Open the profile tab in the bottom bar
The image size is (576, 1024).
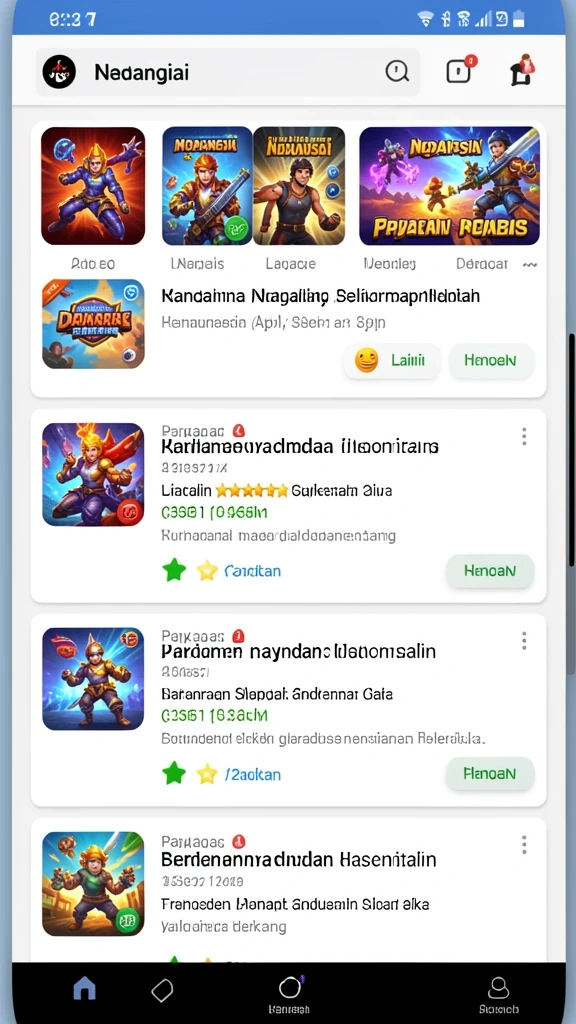pos(498,993)
